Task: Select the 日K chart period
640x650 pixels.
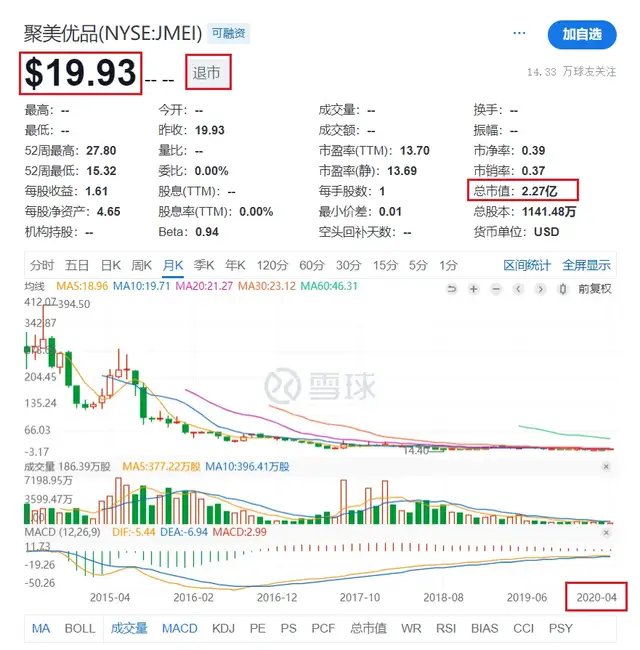Action: [109, 265]
